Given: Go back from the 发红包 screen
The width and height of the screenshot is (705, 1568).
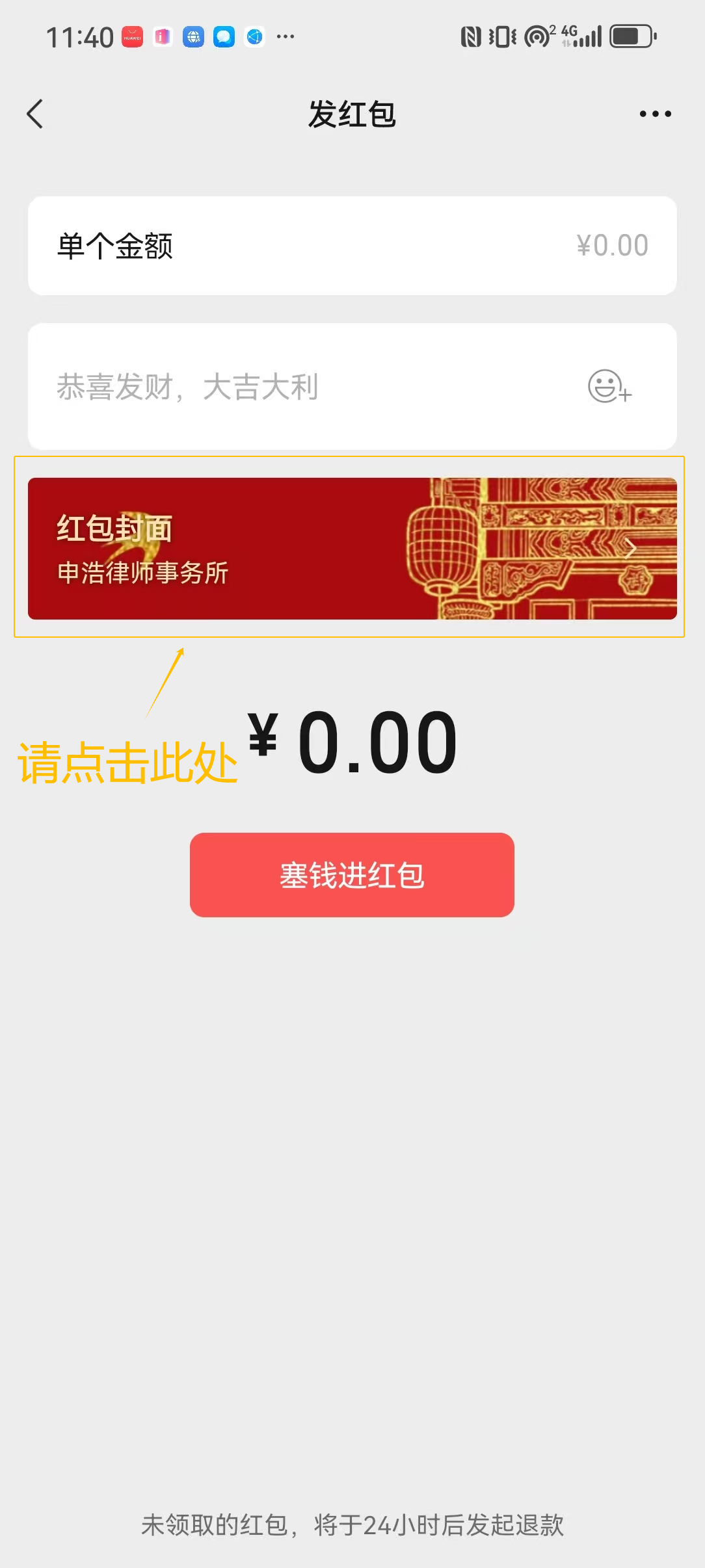Looking at the screenshot, I should 35,114.
